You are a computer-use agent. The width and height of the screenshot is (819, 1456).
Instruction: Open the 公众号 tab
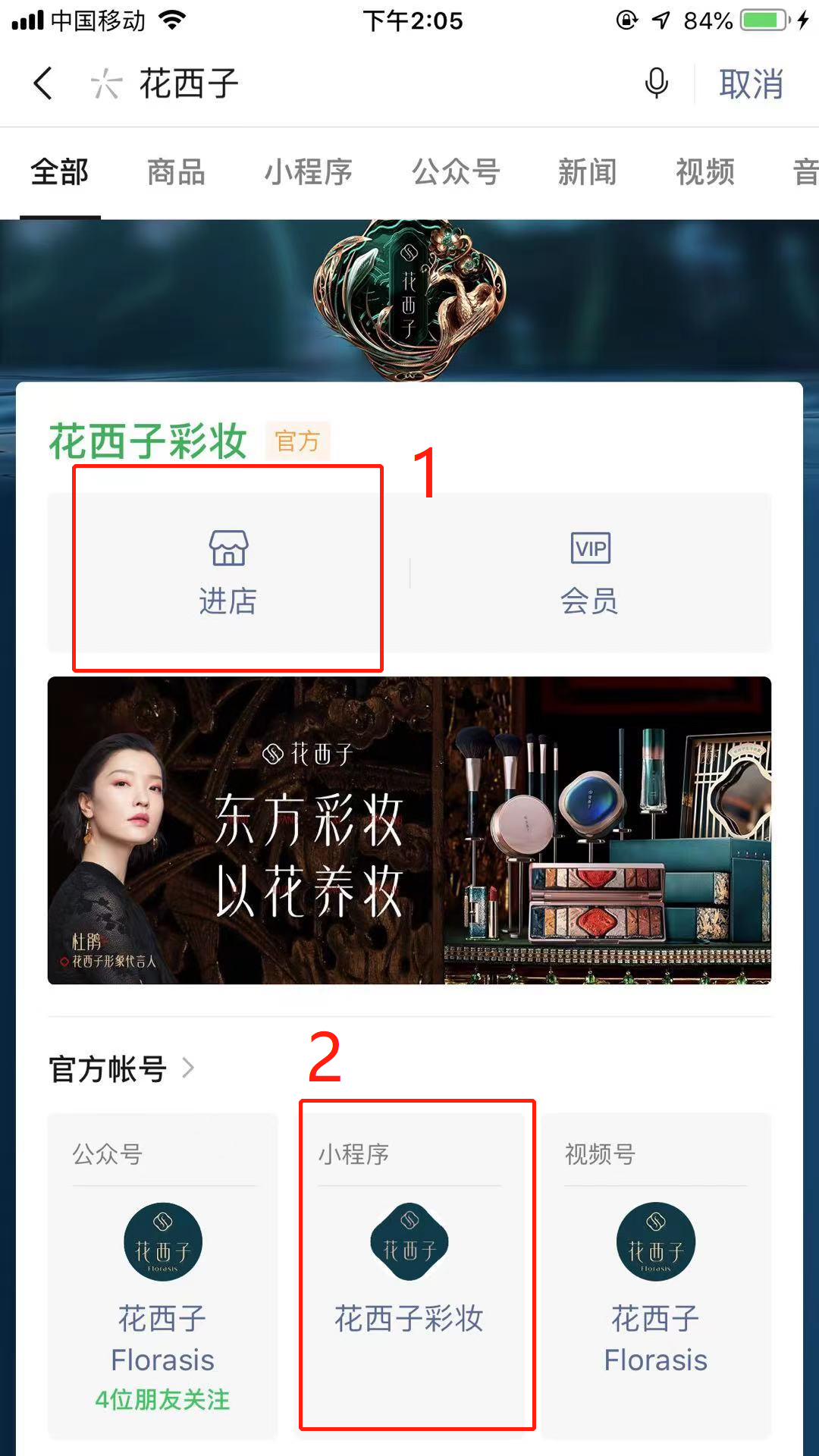point(456,172)
